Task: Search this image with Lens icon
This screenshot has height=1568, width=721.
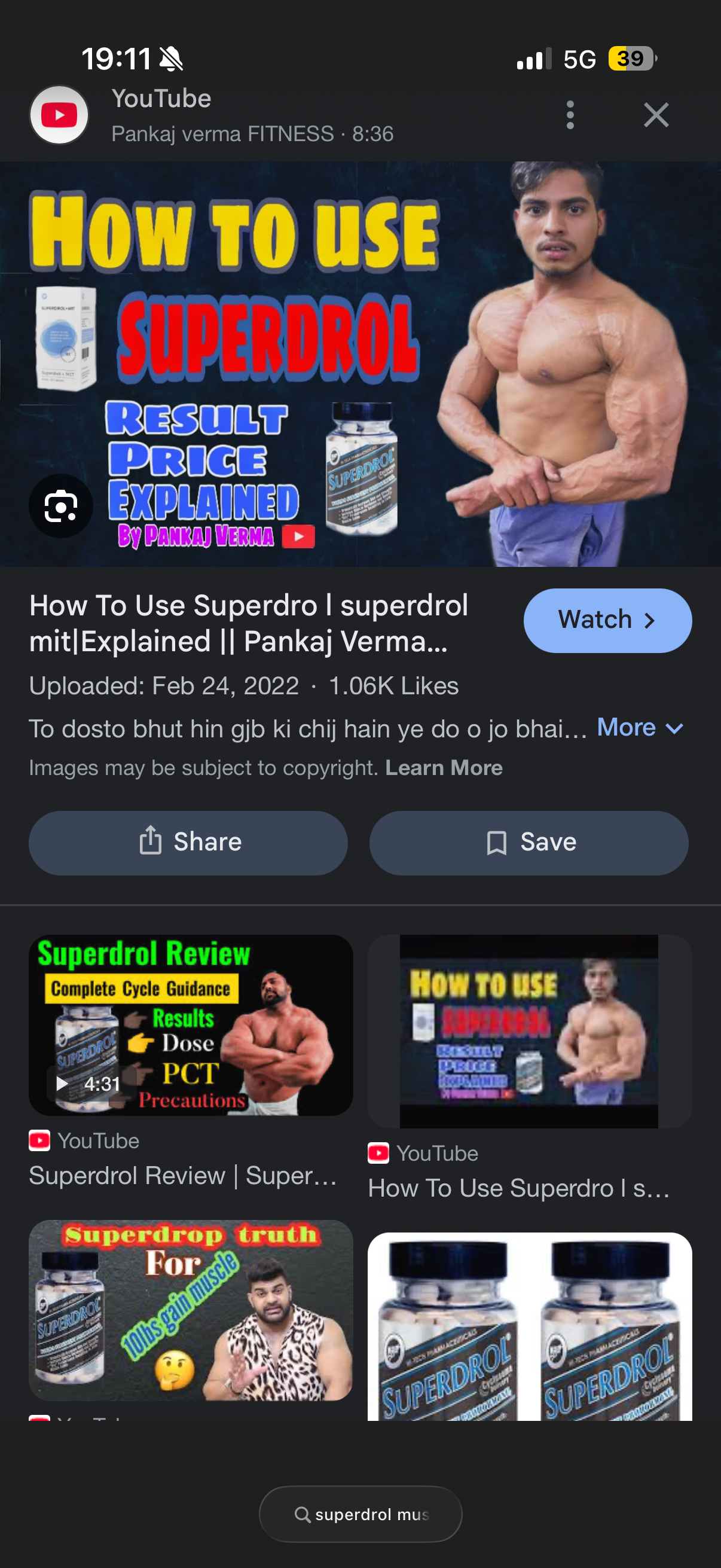Action: click(61, 506)
